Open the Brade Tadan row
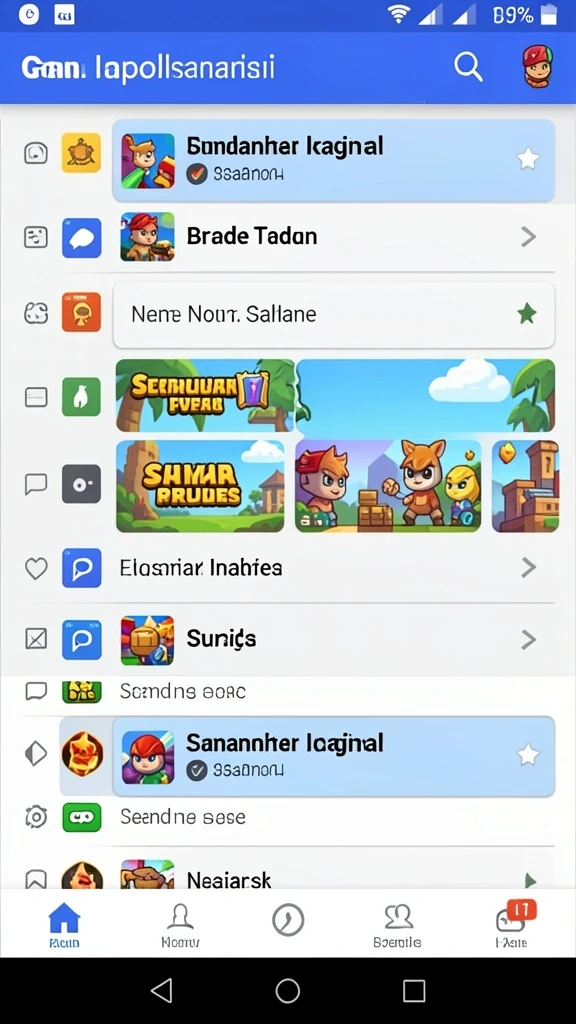The height and width of the screenshot is (1024, 576). [x=334, y=236]
